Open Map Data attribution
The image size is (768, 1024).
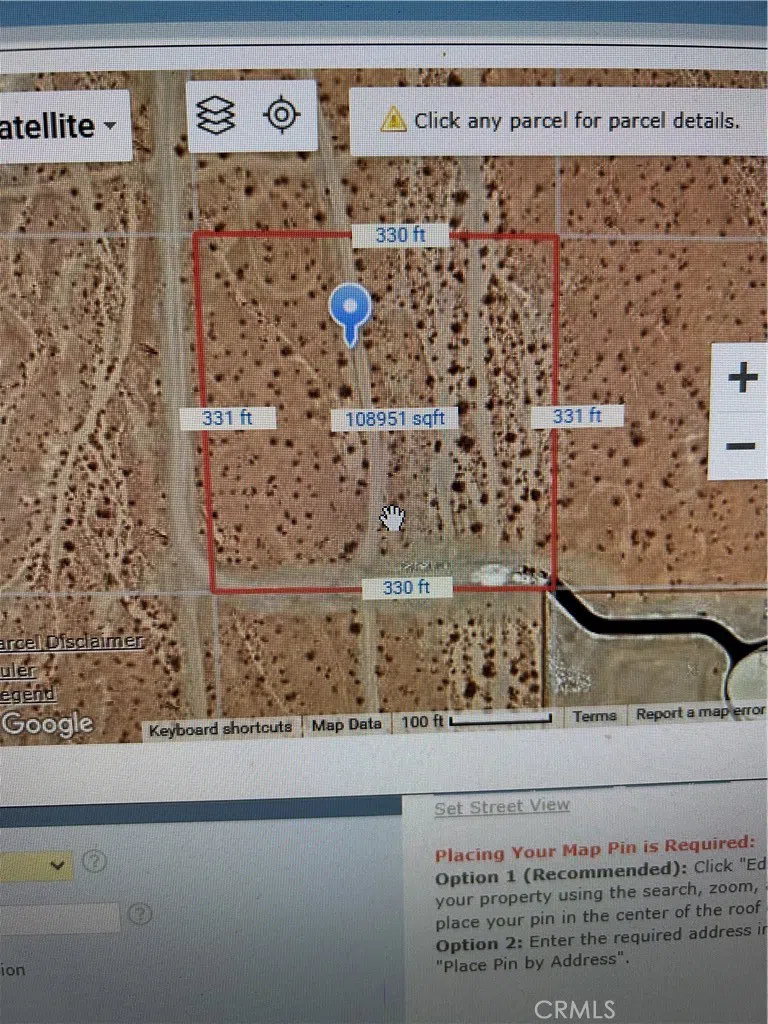346,725
